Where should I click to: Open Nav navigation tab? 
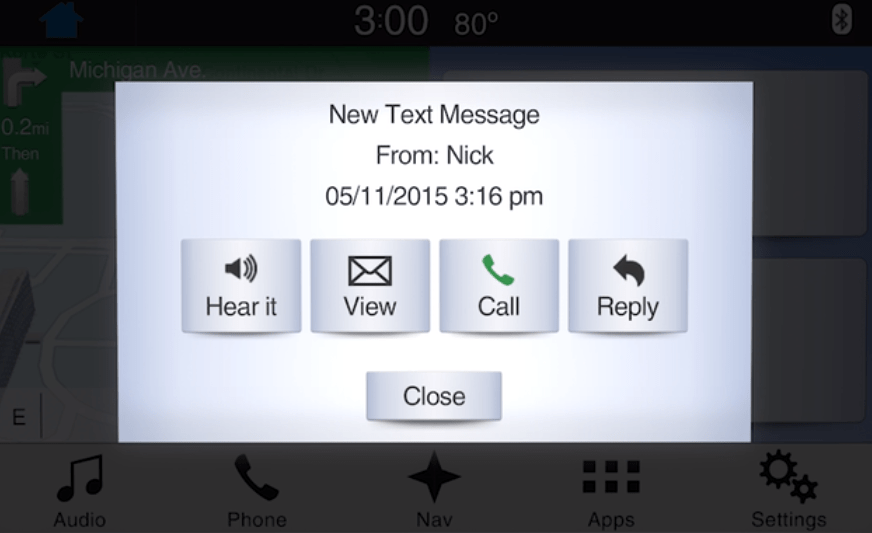(x=434, y=490)
